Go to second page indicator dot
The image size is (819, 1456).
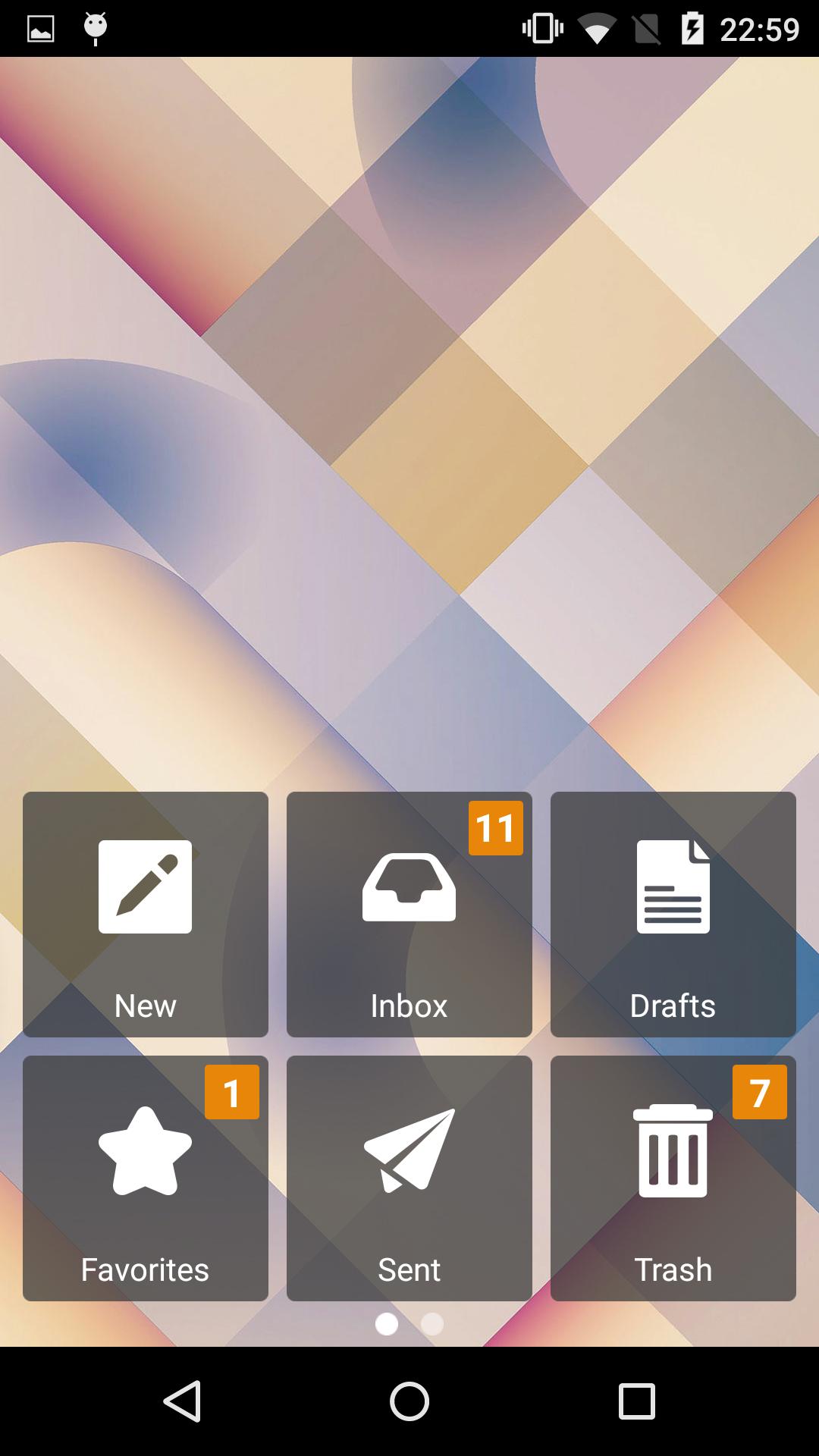432,1324
